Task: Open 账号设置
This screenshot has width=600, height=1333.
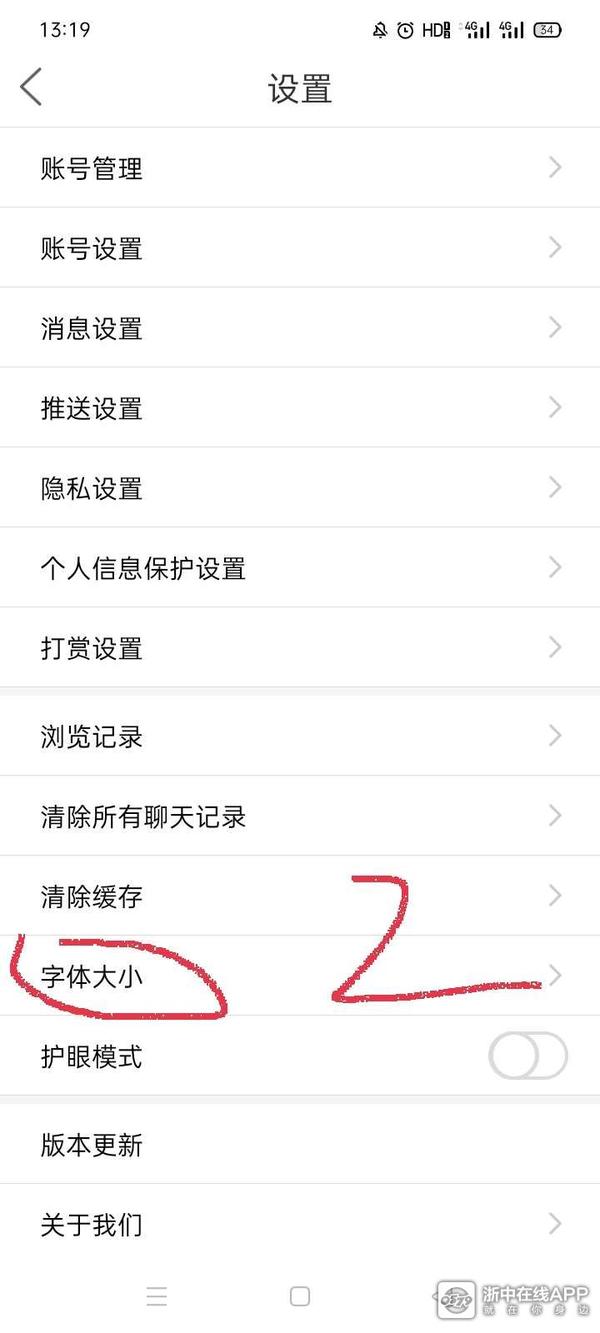Action: (300, 248)
